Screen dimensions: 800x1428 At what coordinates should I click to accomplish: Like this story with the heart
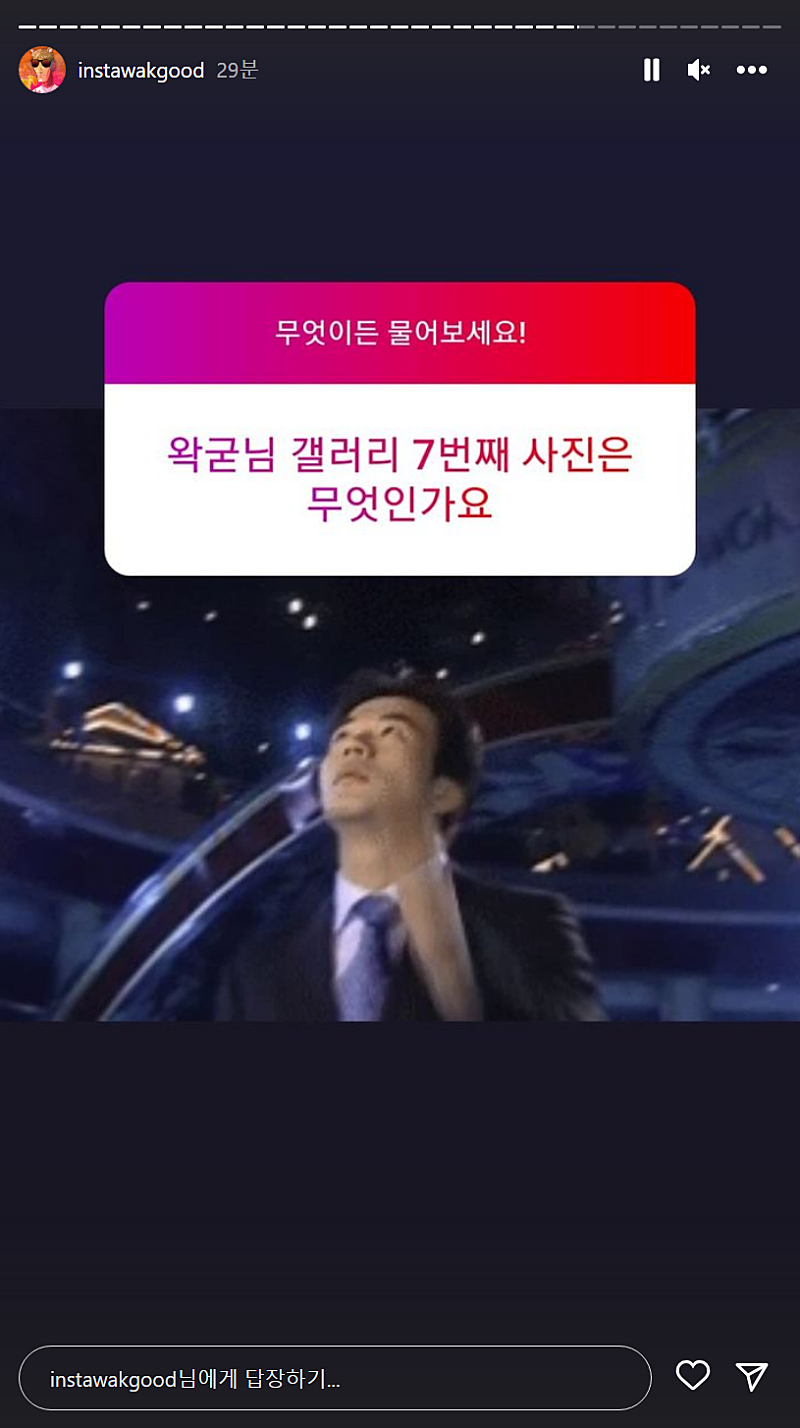tap(692, 1376)
